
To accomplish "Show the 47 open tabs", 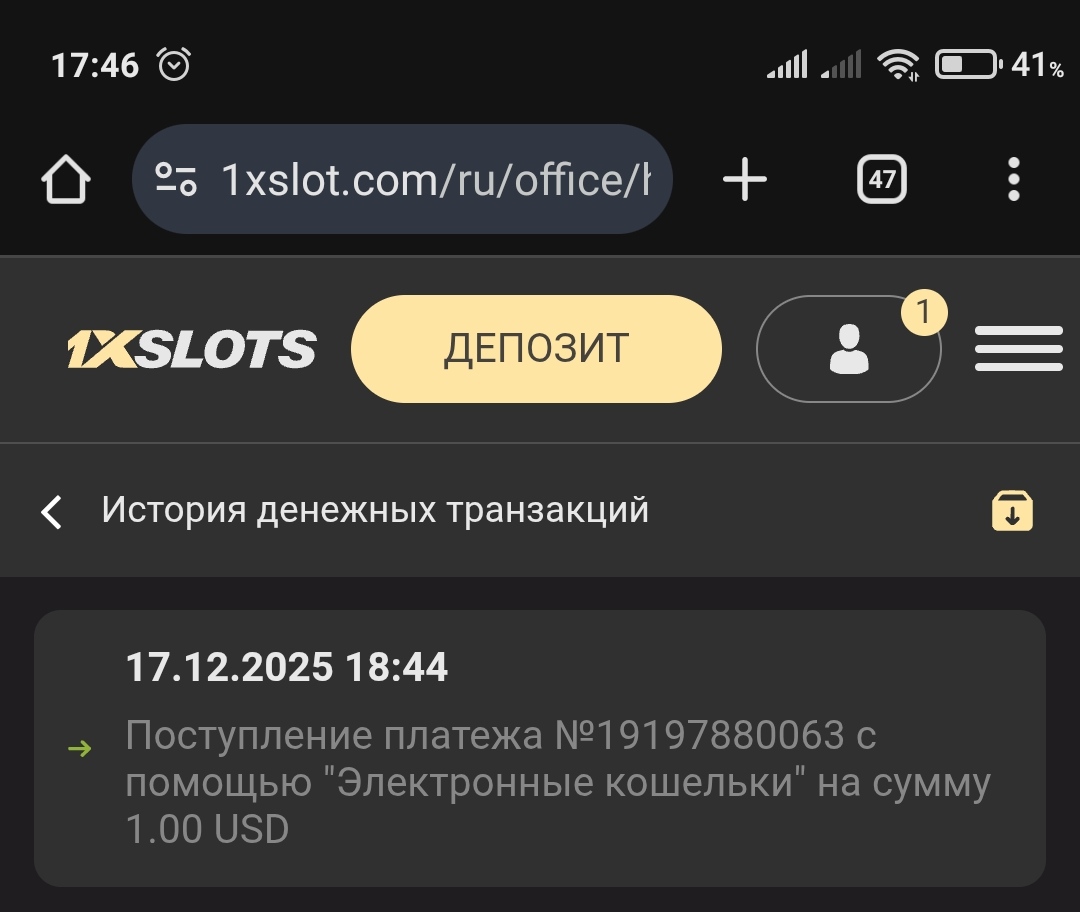I will pos(882,181).
